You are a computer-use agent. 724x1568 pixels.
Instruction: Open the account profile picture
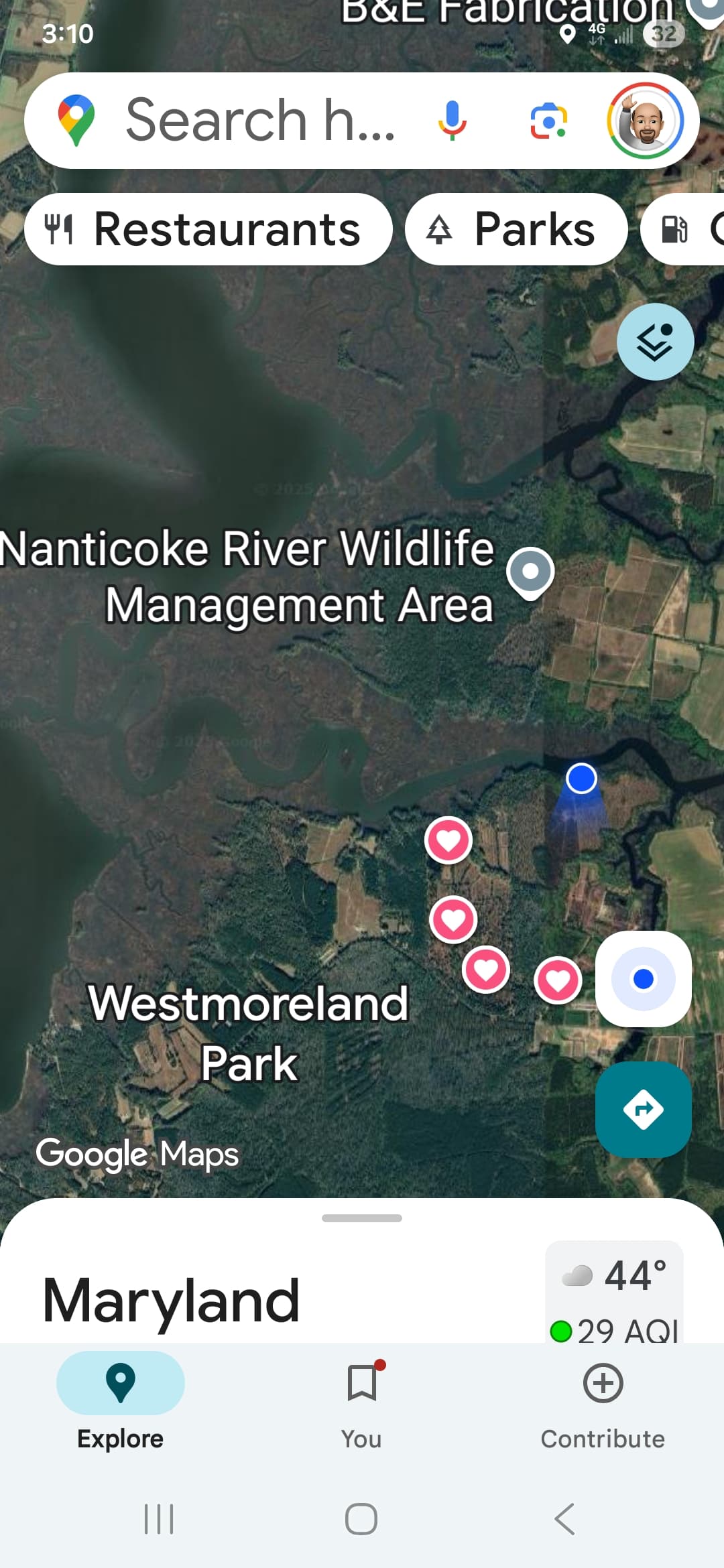click(x=645, y=121)
